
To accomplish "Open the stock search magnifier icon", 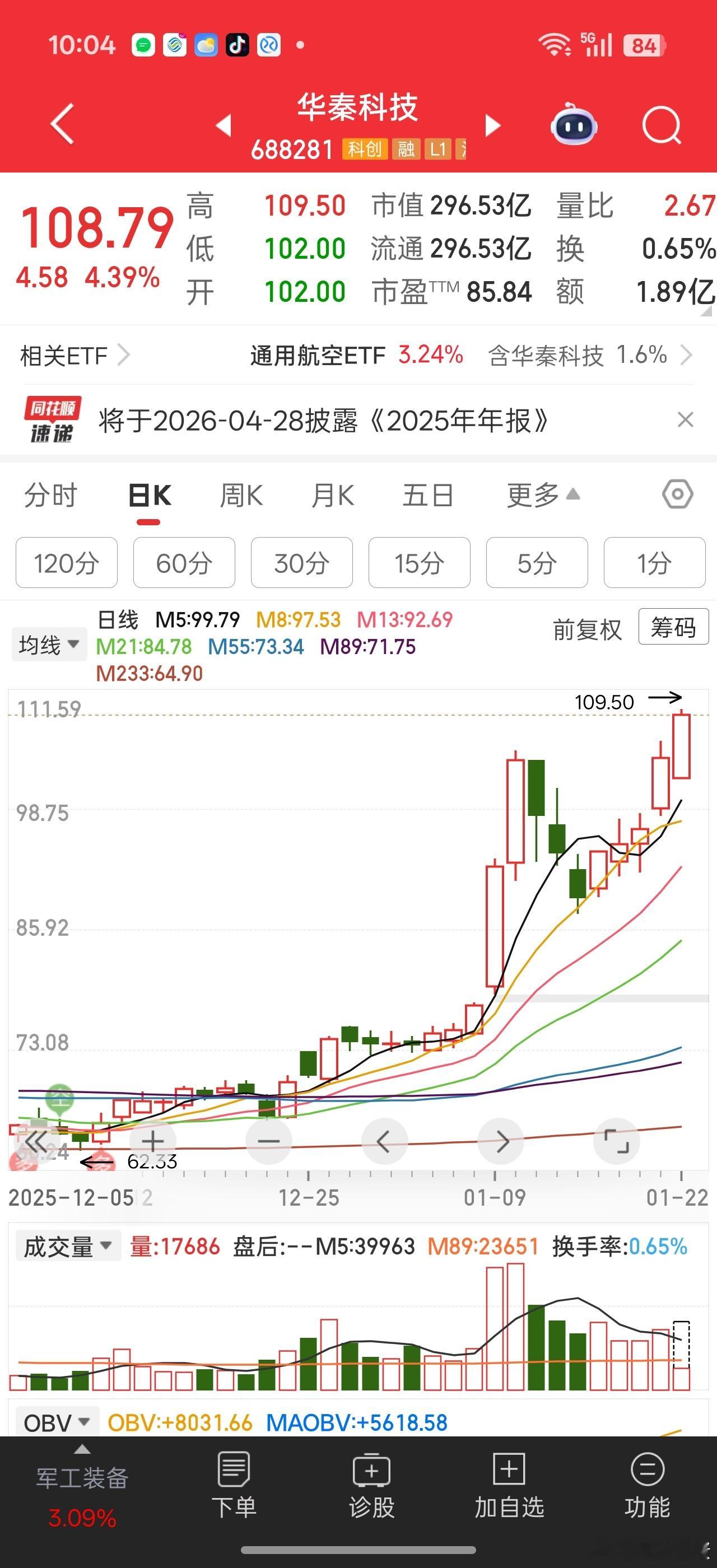I will point(661,125).
